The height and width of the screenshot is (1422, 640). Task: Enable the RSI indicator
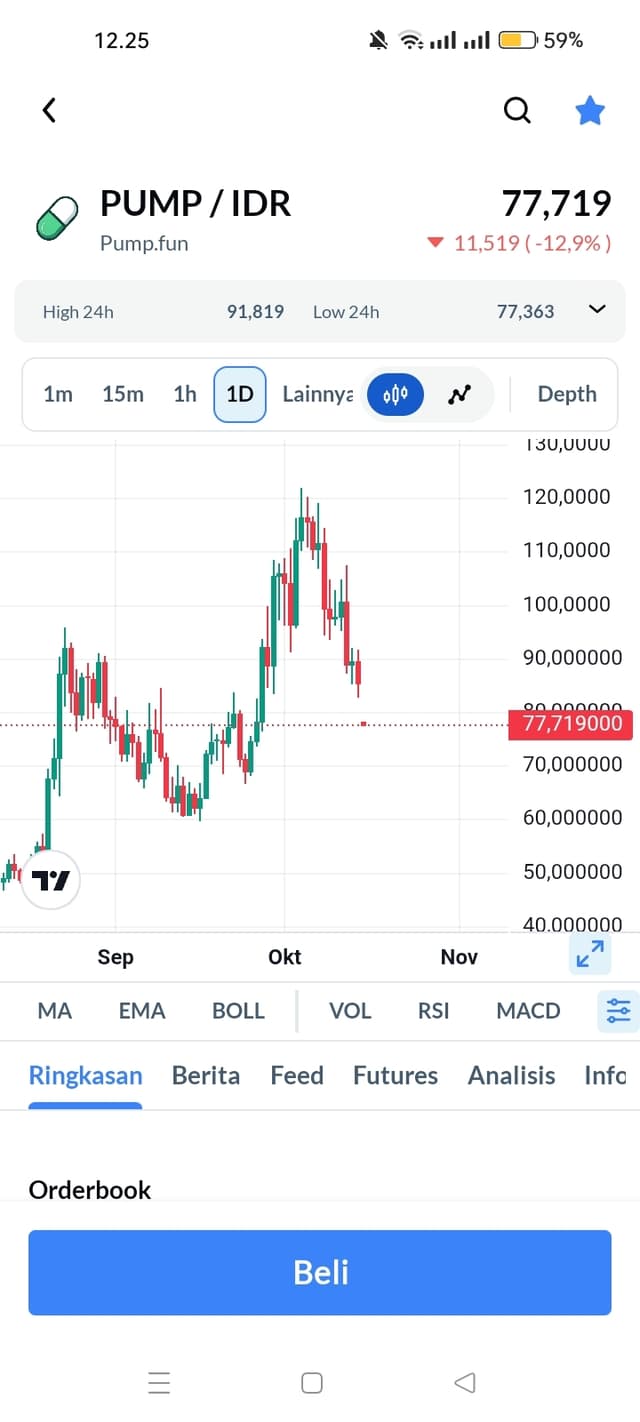[434, 1011]
